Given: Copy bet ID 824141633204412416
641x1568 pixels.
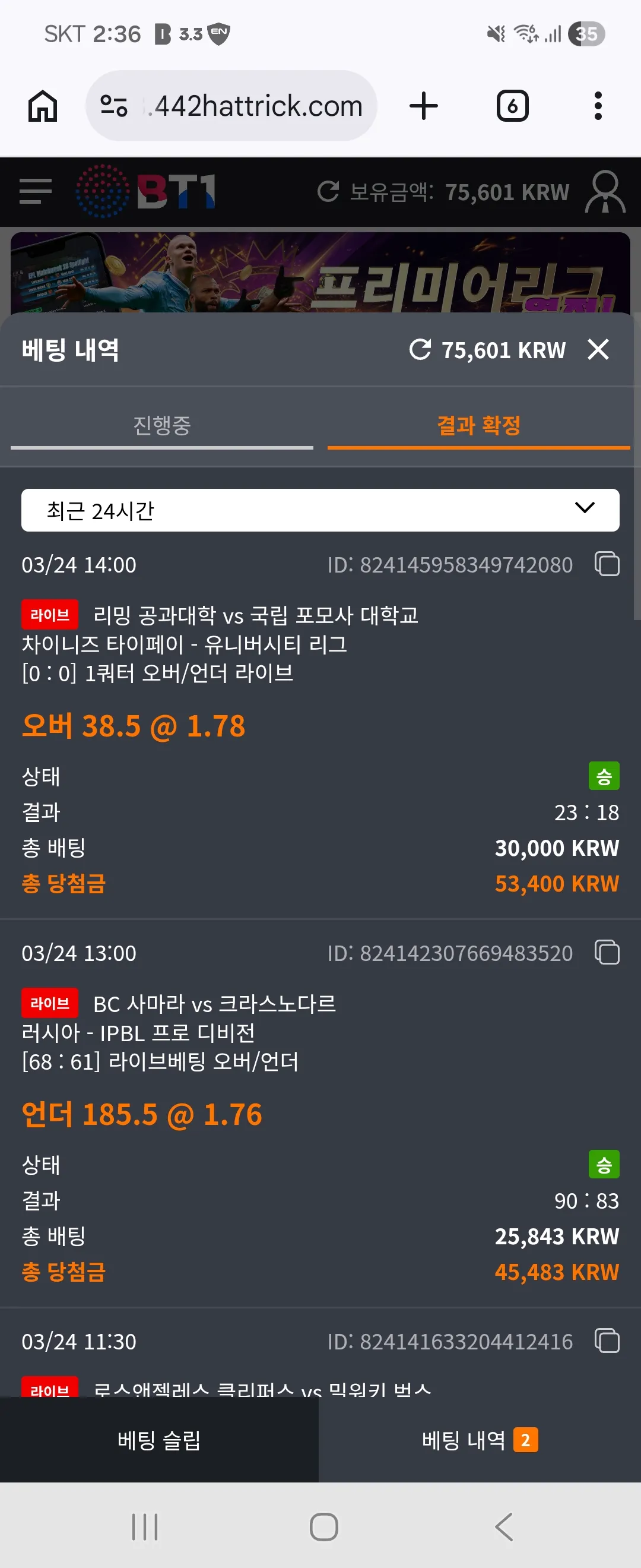Looking at the screenshot, I should [607, 1341].
